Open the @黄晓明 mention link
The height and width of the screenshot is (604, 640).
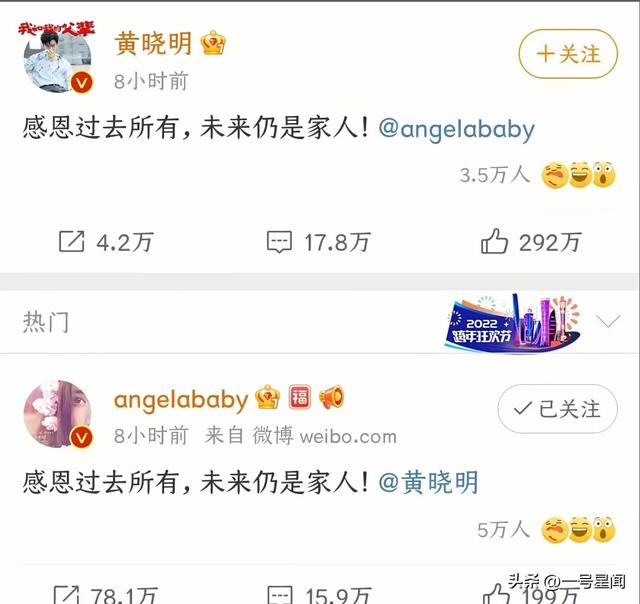428,483
